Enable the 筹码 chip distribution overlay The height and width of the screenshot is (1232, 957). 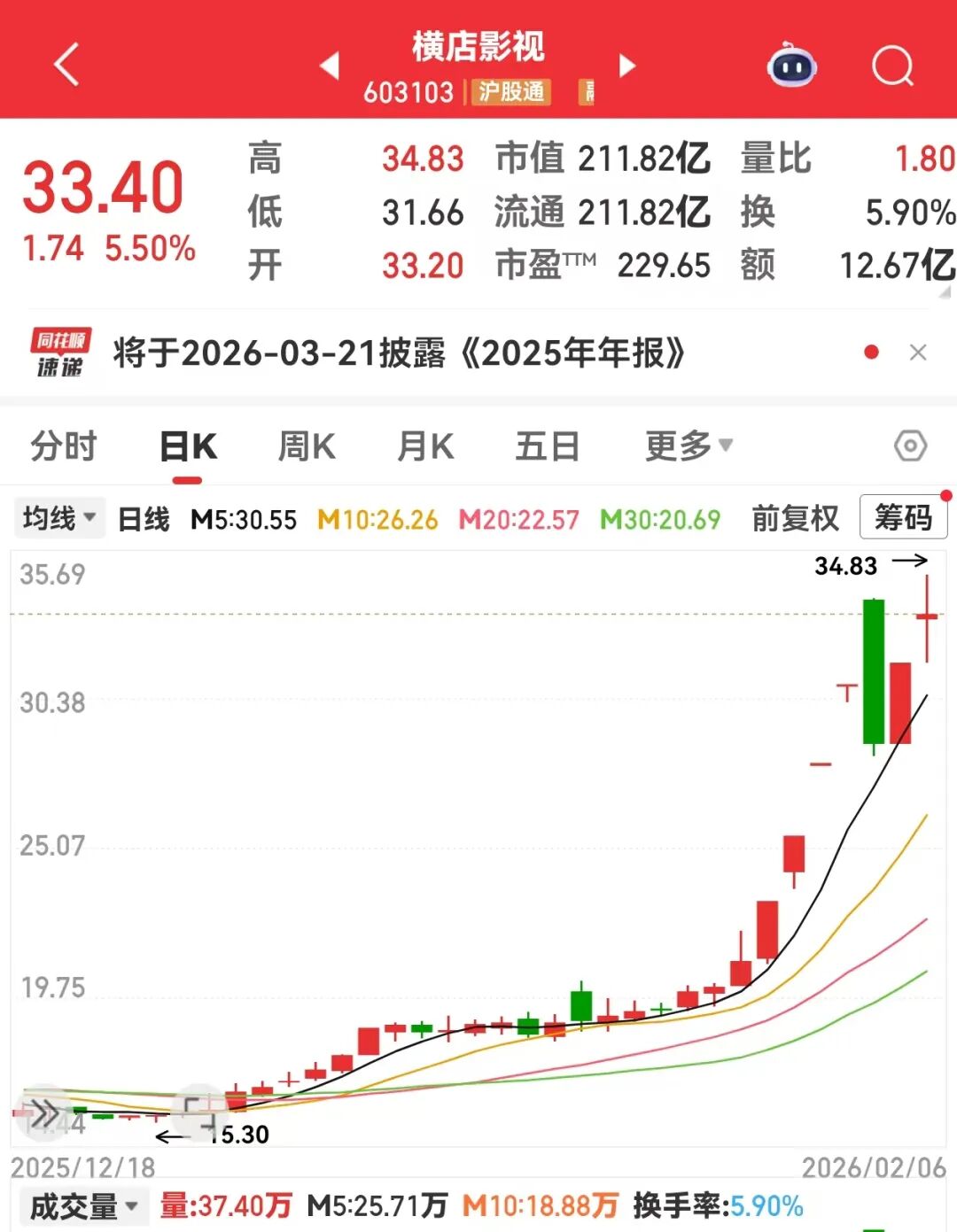pos(903,517)
